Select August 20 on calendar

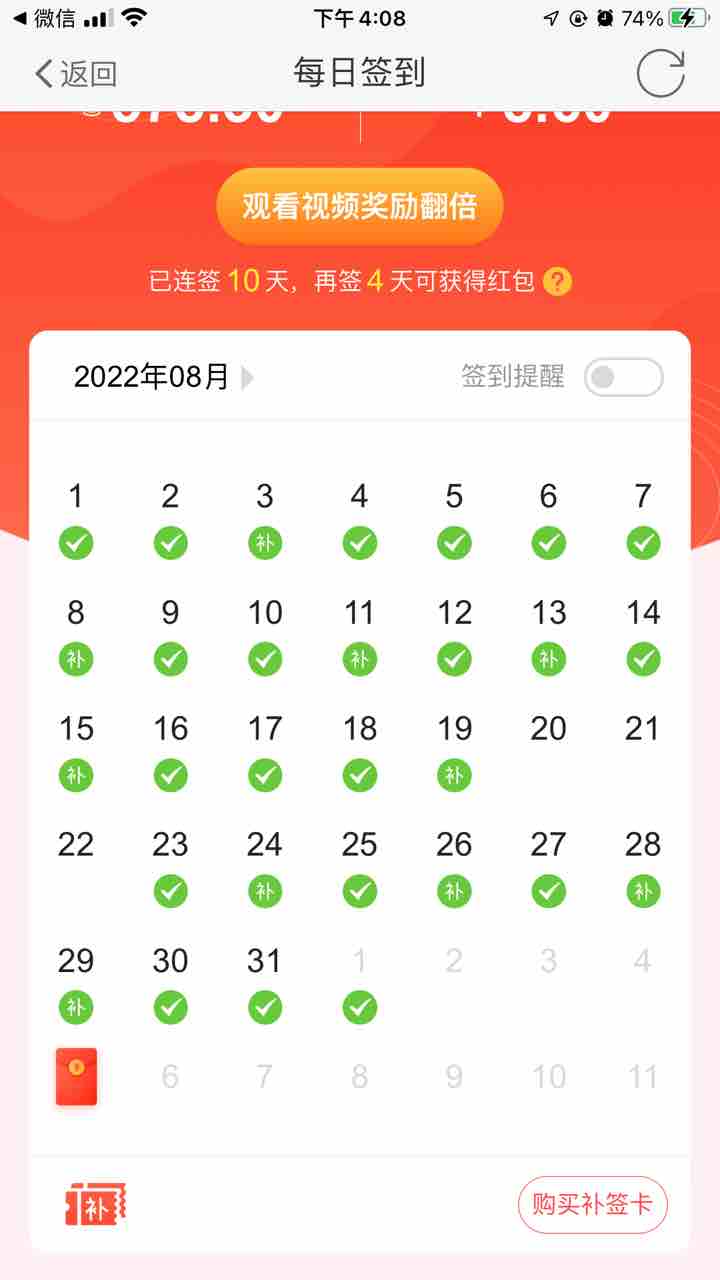coord(548,729)
